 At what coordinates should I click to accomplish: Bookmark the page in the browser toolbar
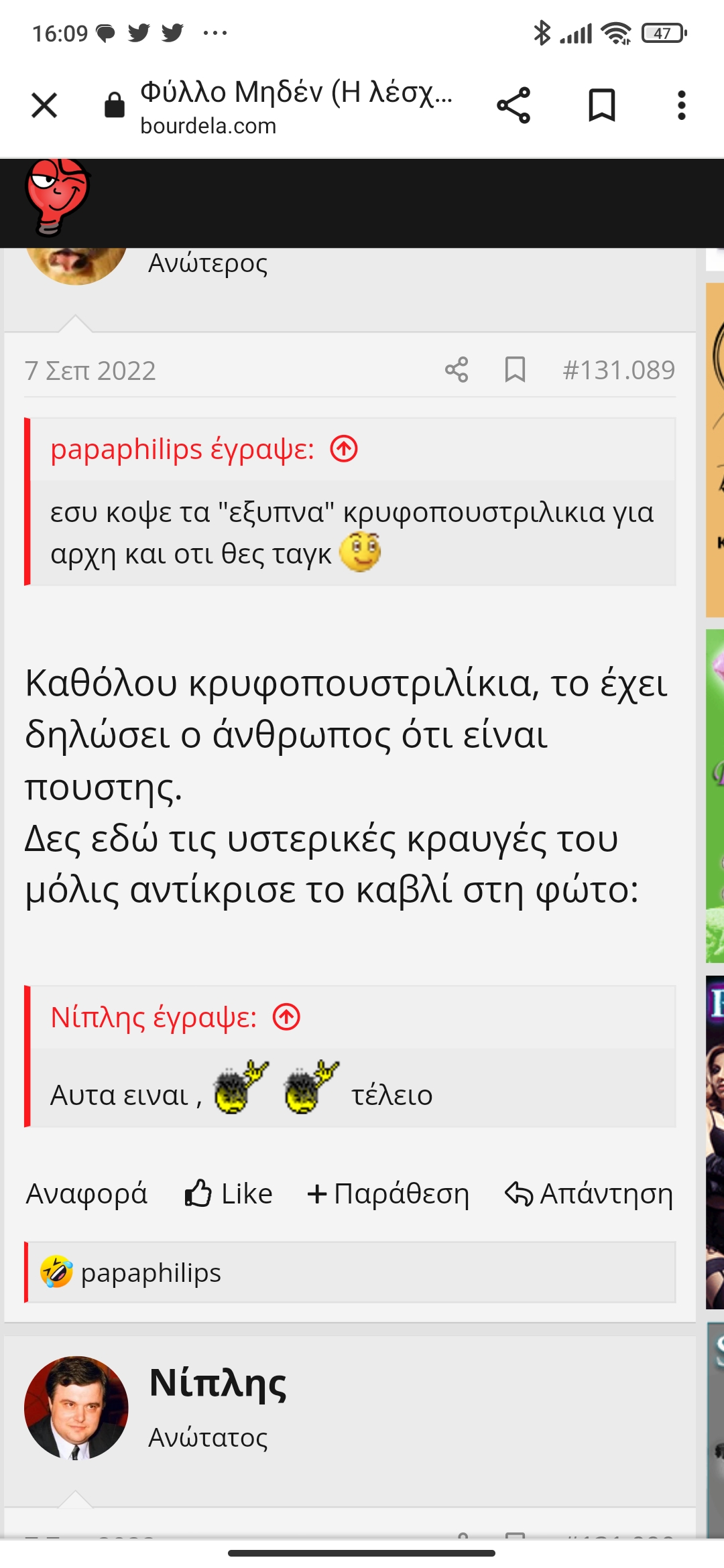(601, 105)
